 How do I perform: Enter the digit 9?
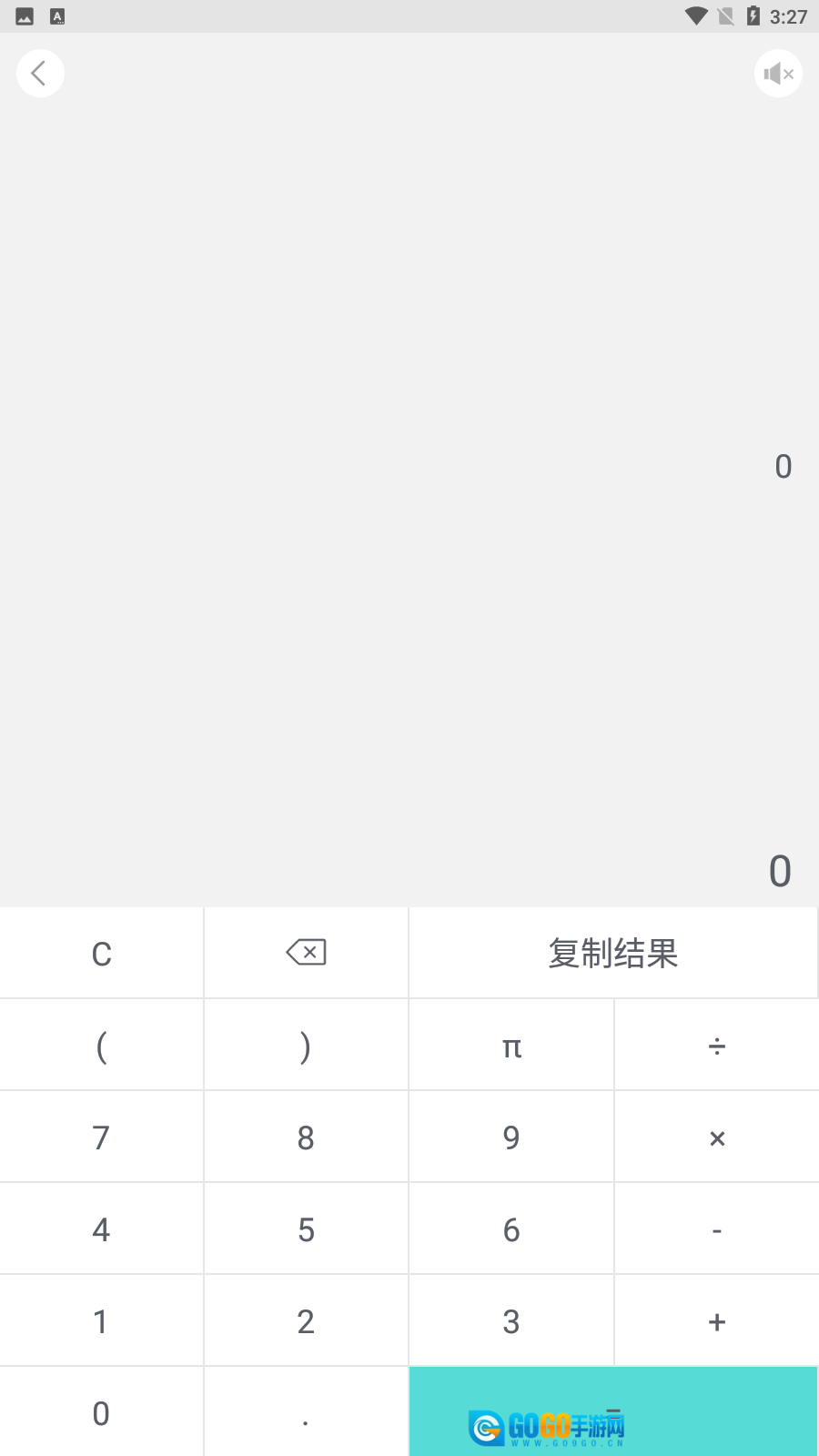click(x=511, y=1137)
